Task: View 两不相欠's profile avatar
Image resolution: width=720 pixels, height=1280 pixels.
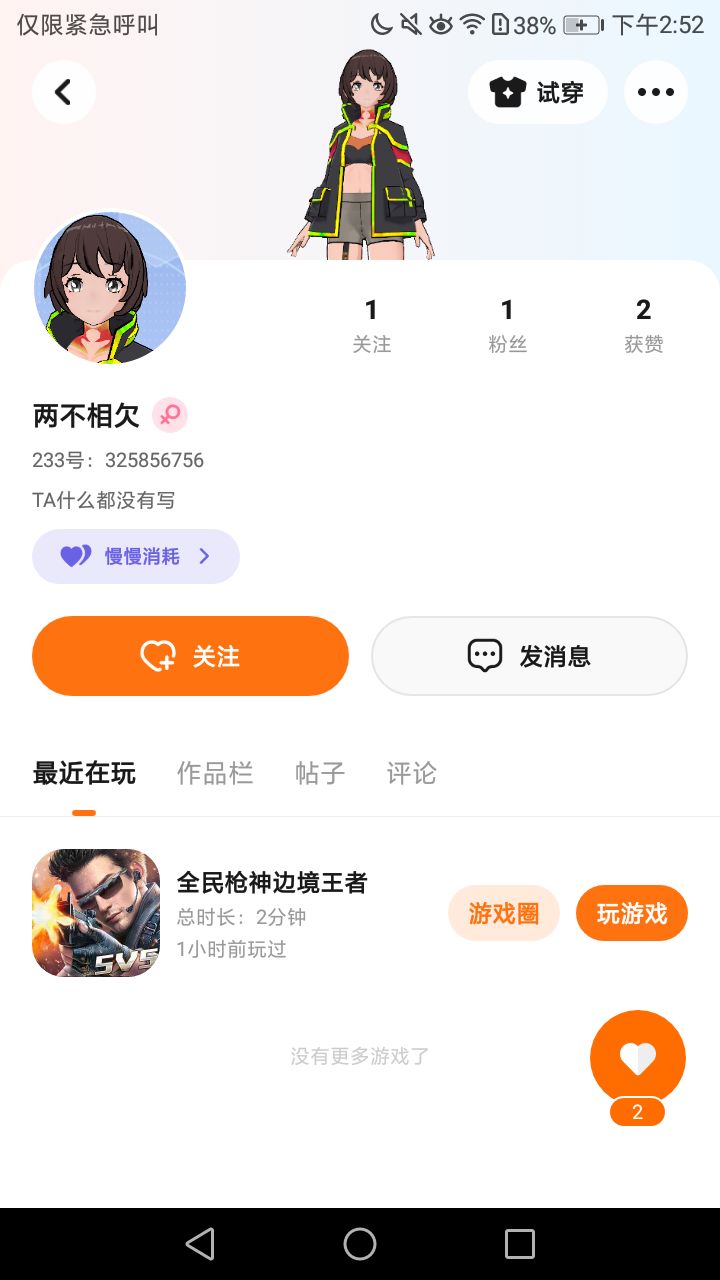Action: 110,288
